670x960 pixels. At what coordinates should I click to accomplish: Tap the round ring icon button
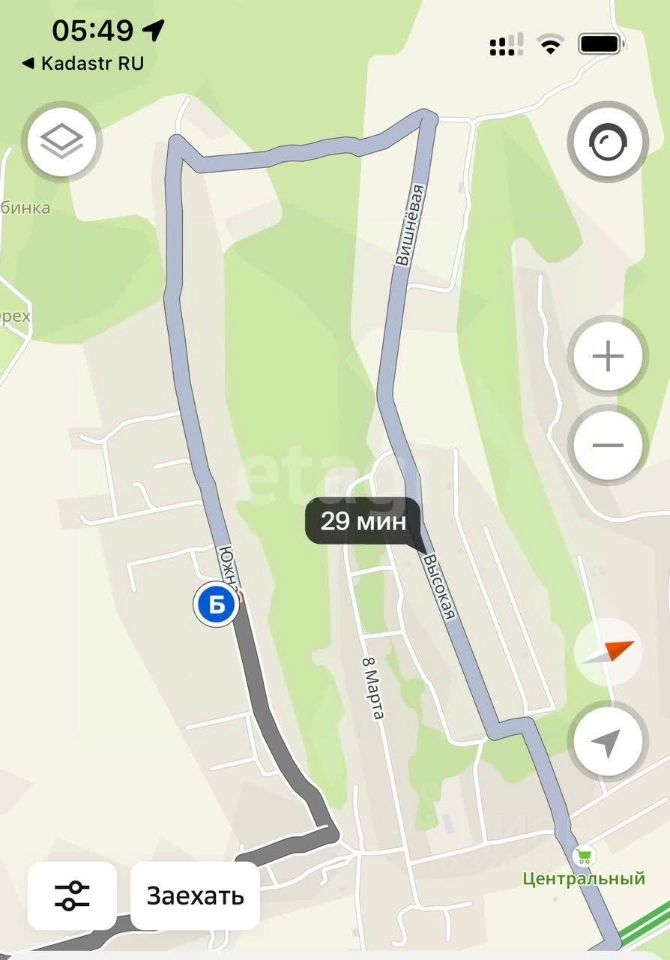tap(607, 145)
